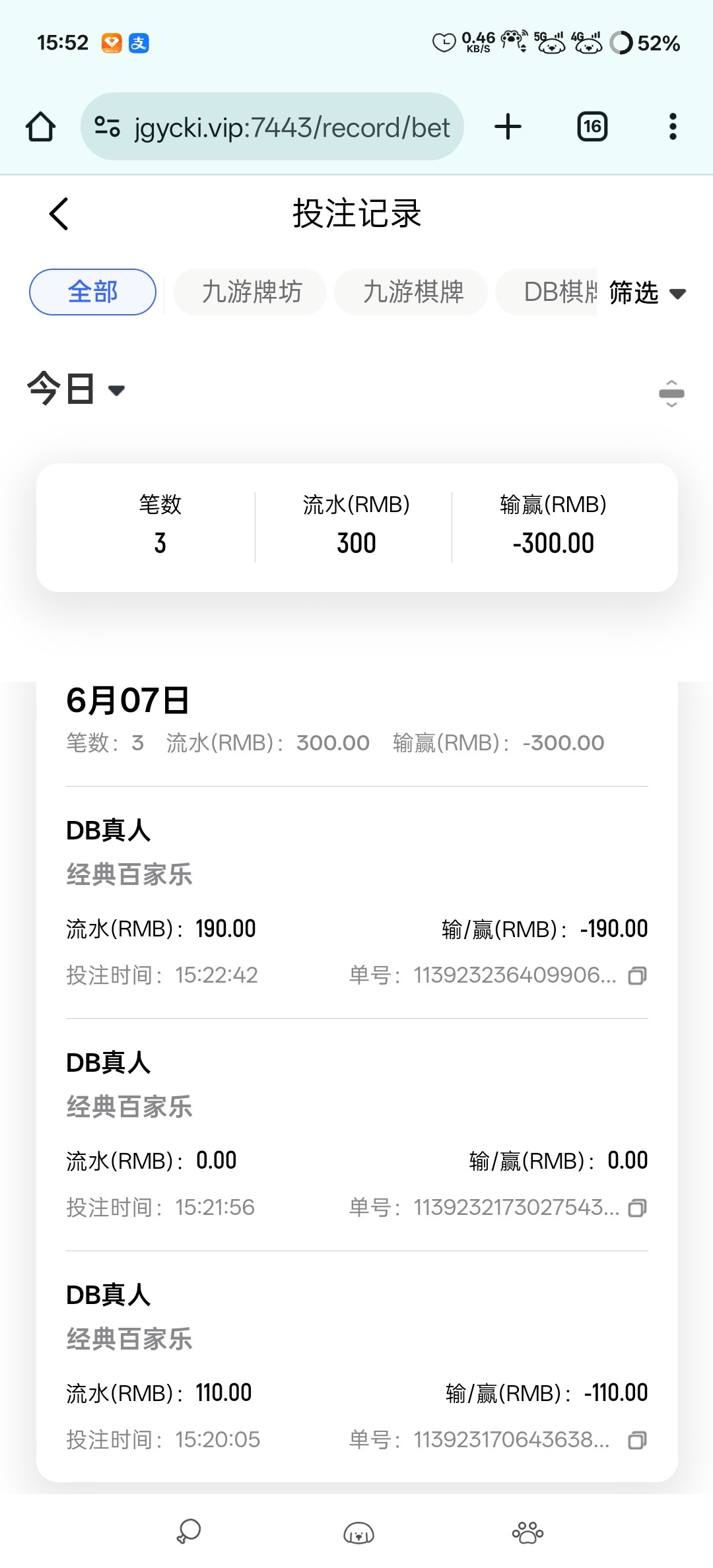The width and height of the screenshot is (713, 1568).
Task: Copy the order number of the 15:20:05 bet
Action: (637, 1440)
